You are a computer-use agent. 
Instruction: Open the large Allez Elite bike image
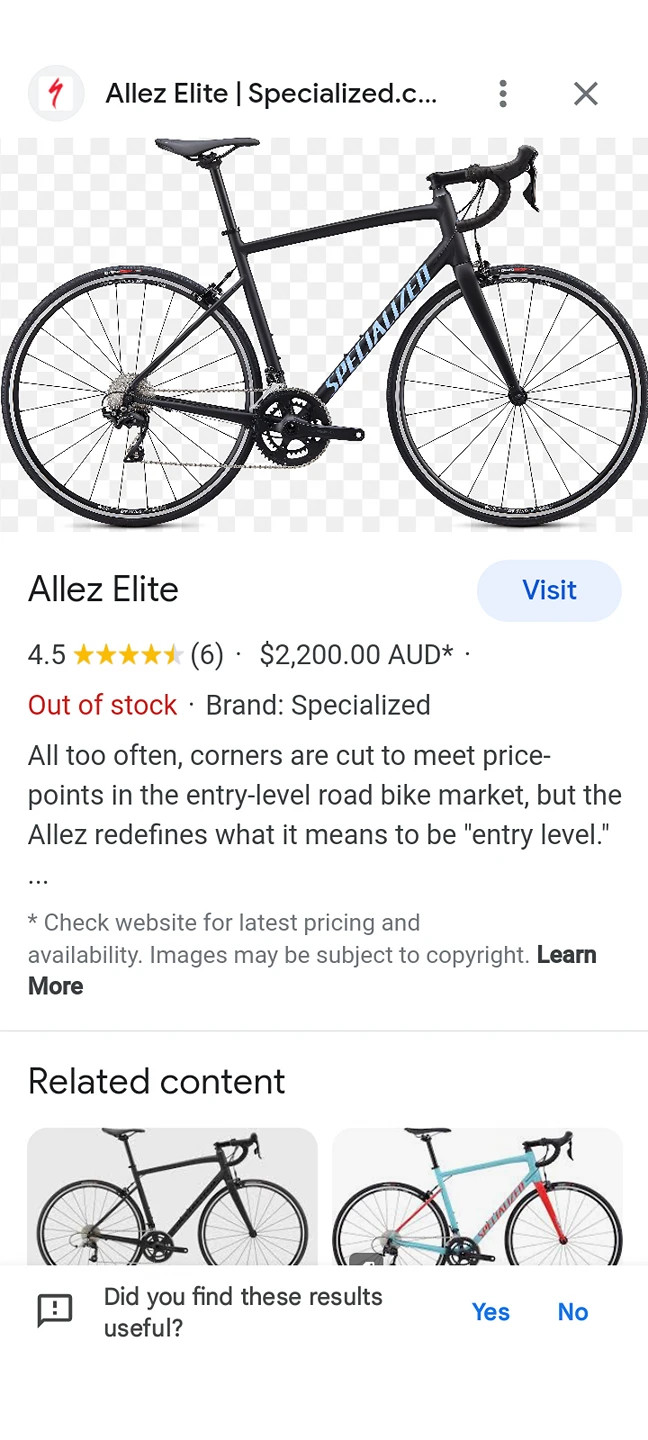point(324,334)
